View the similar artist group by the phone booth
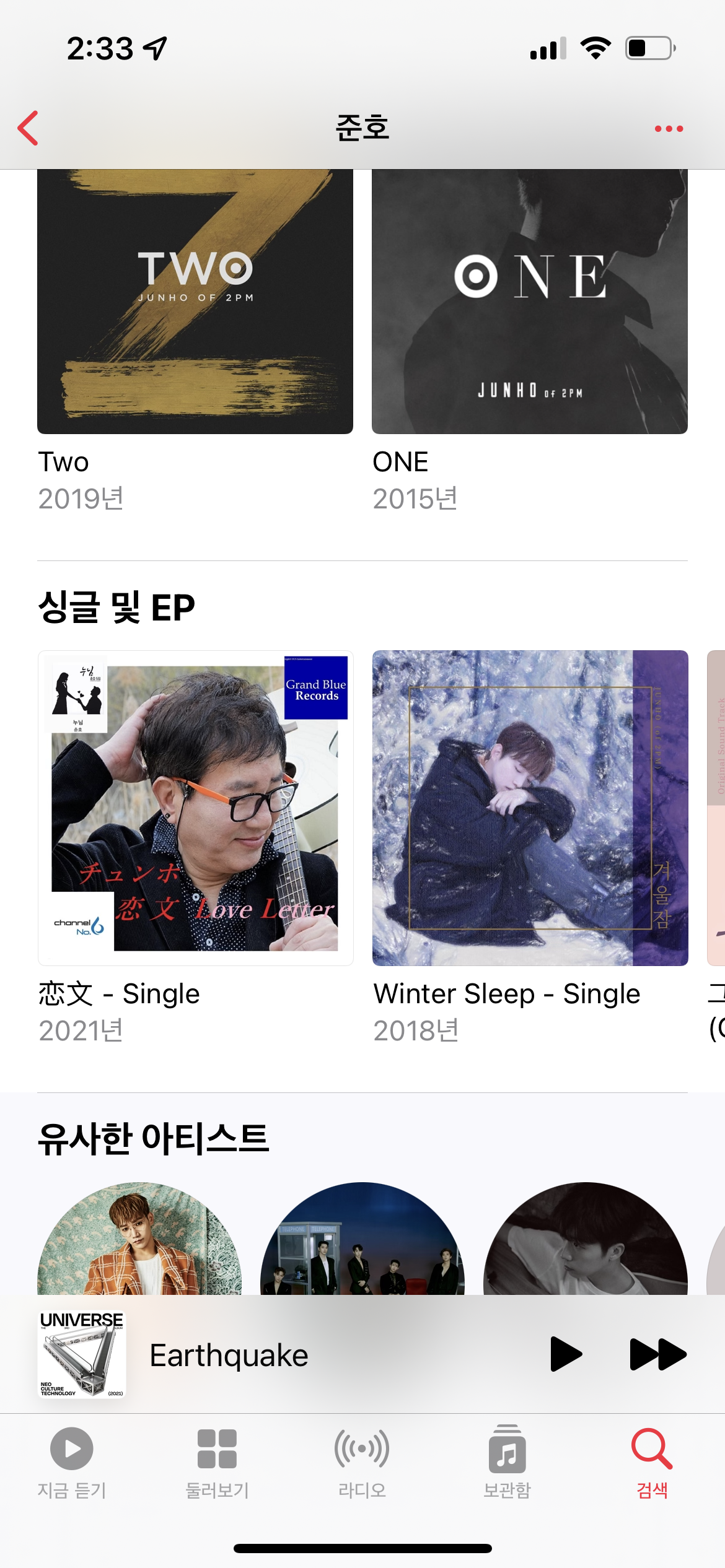This screenshot has height=1568, width=725. pos(362,1240)
